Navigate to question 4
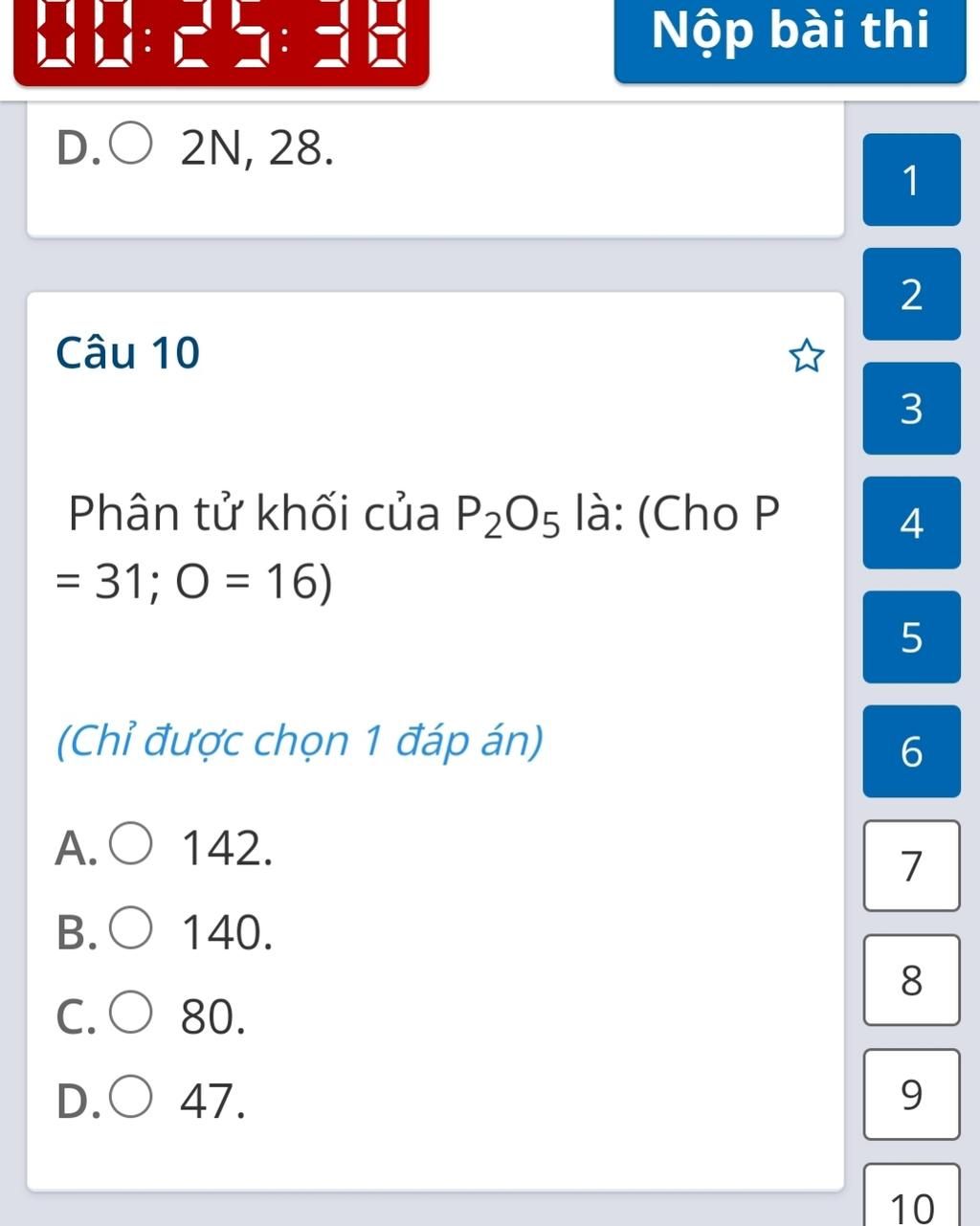The width and height of the screenshot is (980, 1226). click(911, 523)
